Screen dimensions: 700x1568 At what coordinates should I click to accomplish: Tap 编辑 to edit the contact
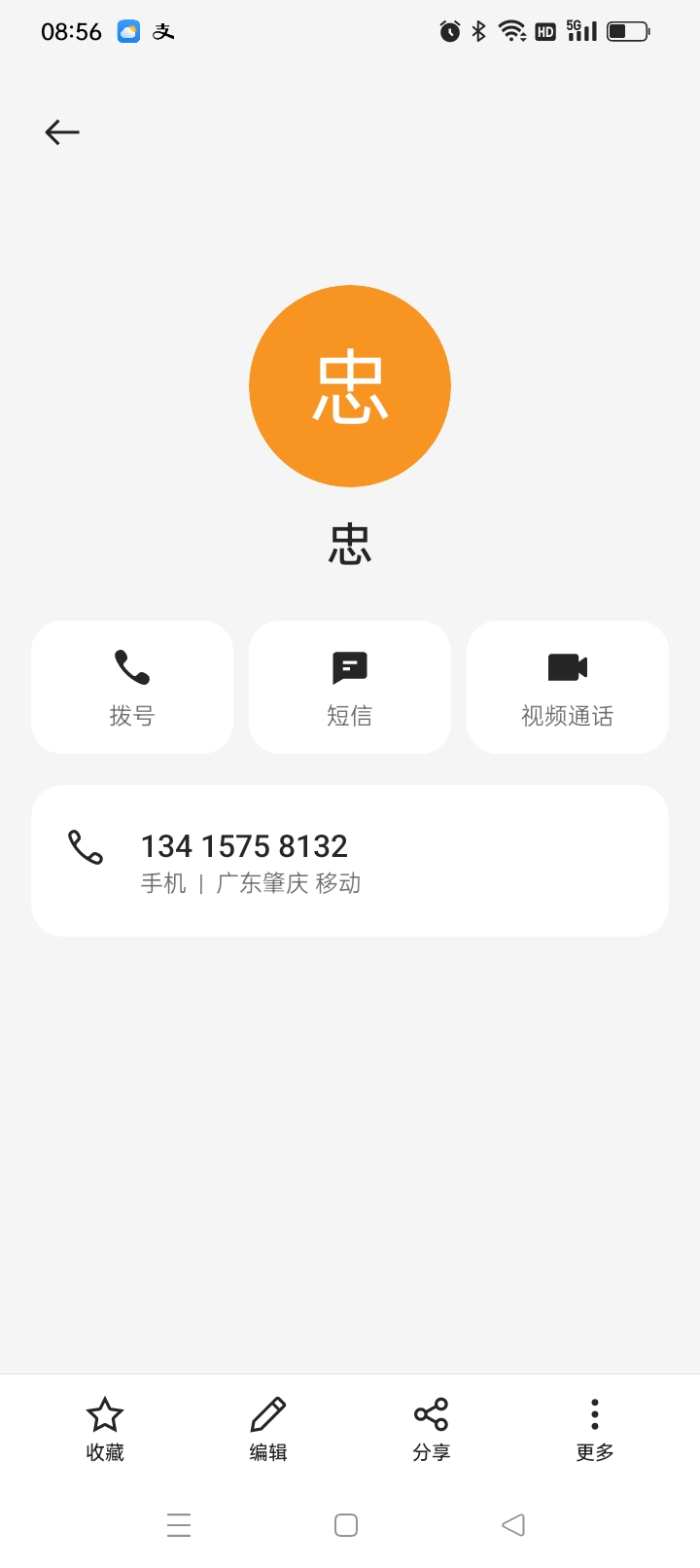pyautogui.click(x=268, y=1428)
